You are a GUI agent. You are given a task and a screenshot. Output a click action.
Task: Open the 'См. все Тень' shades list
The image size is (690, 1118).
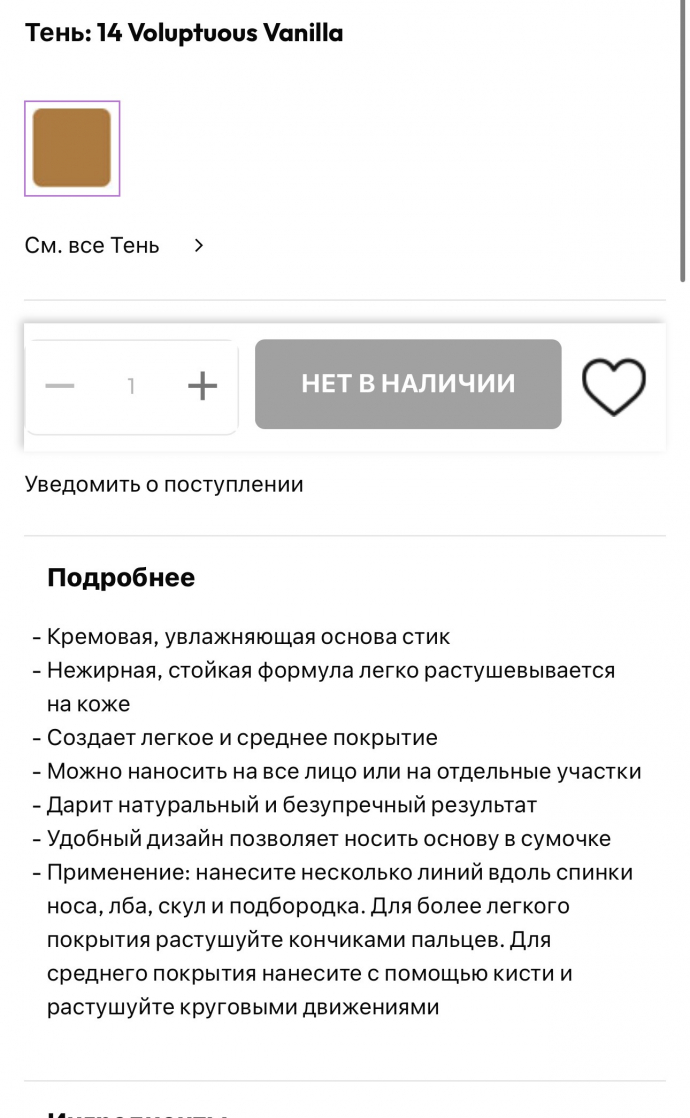[x=113, y=245]
